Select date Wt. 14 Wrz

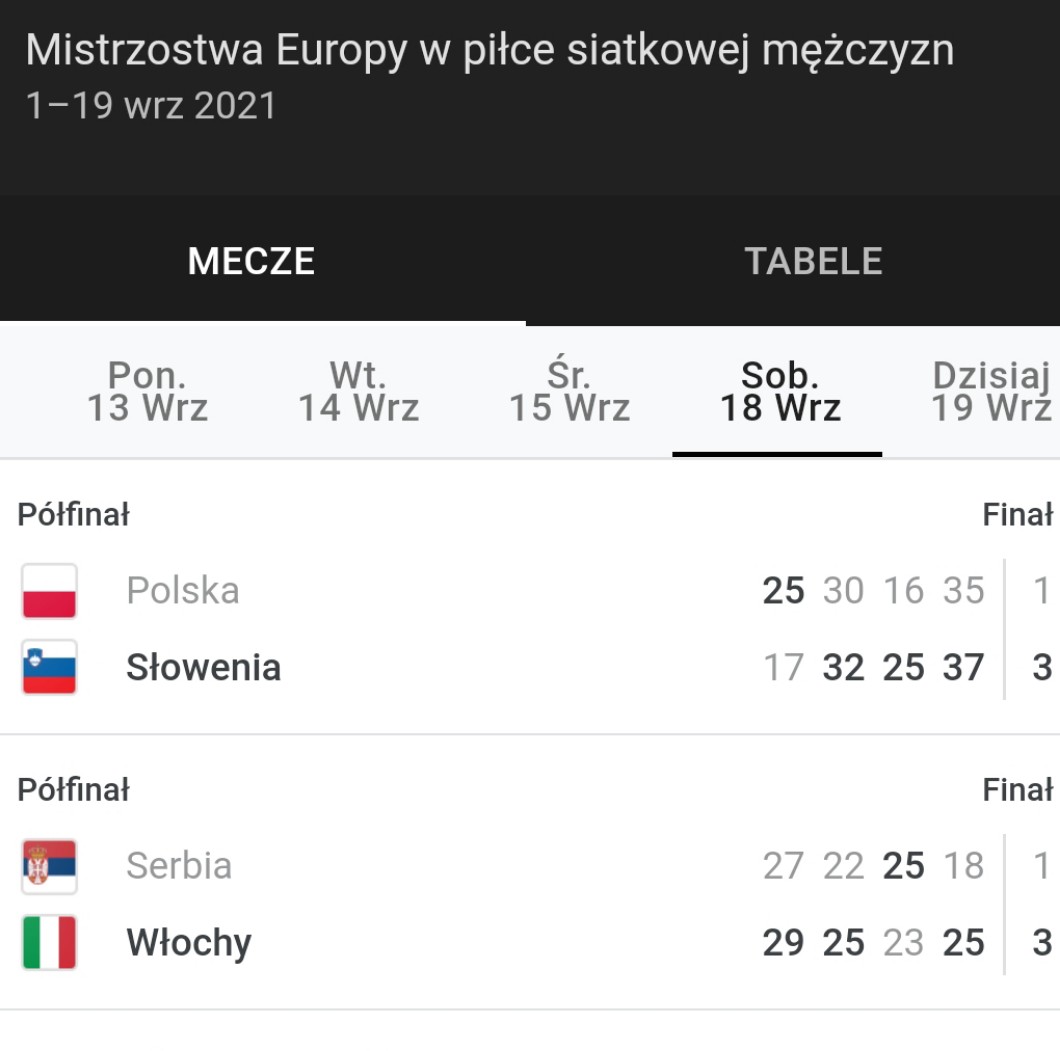[358, 392]
